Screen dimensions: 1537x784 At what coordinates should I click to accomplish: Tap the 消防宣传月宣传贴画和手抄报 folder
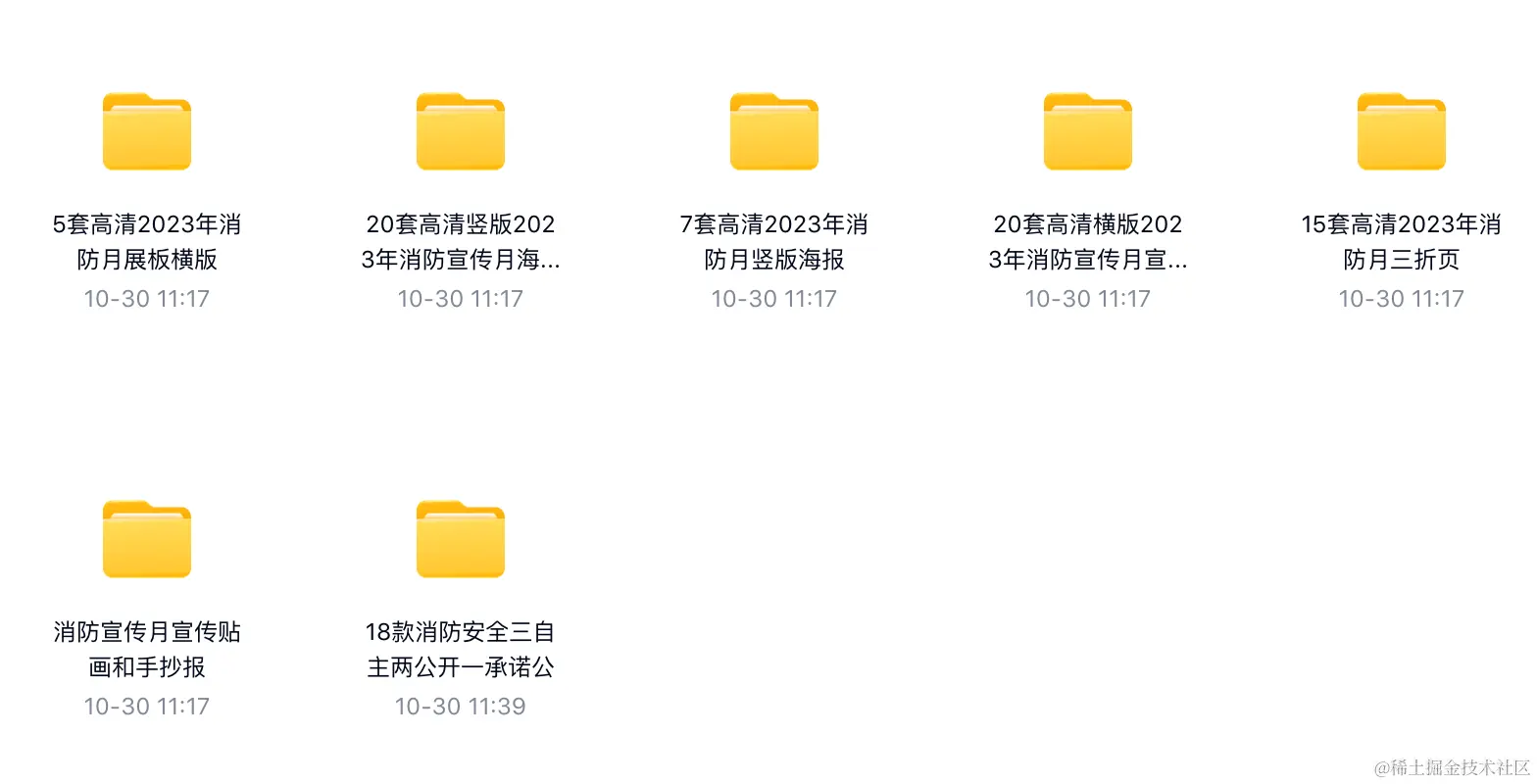click(x=147, y=540)
